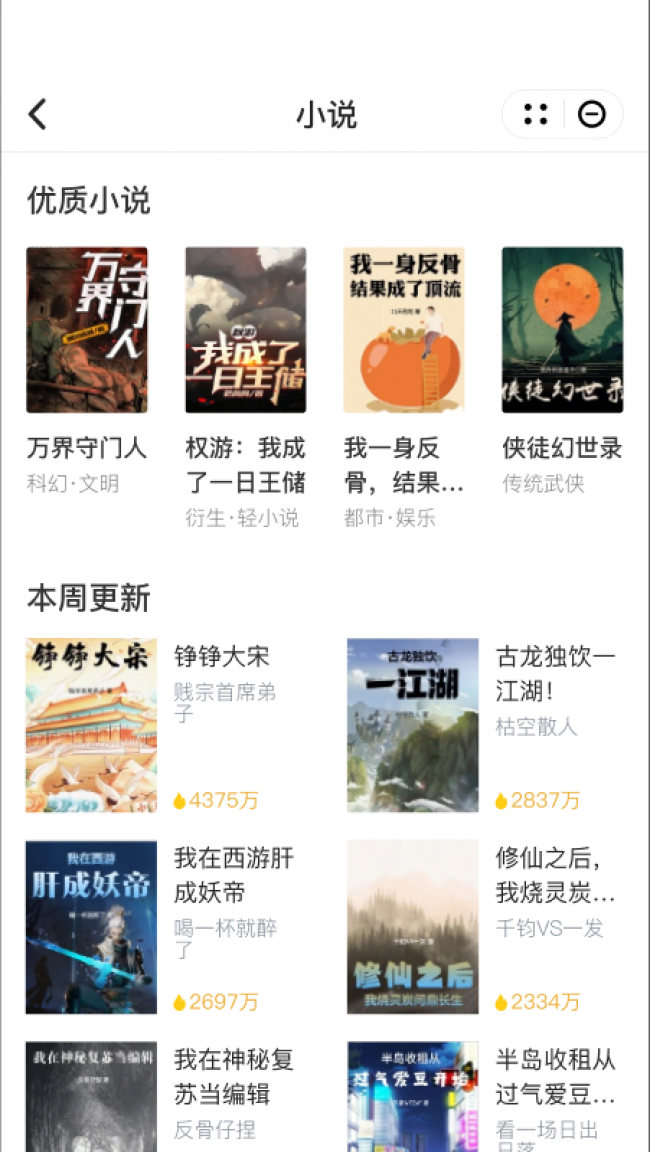650x1152 pixels.
Task: Select the novel 我一身反骨，结果成了顶流
Action: click(x=404, y=330)
